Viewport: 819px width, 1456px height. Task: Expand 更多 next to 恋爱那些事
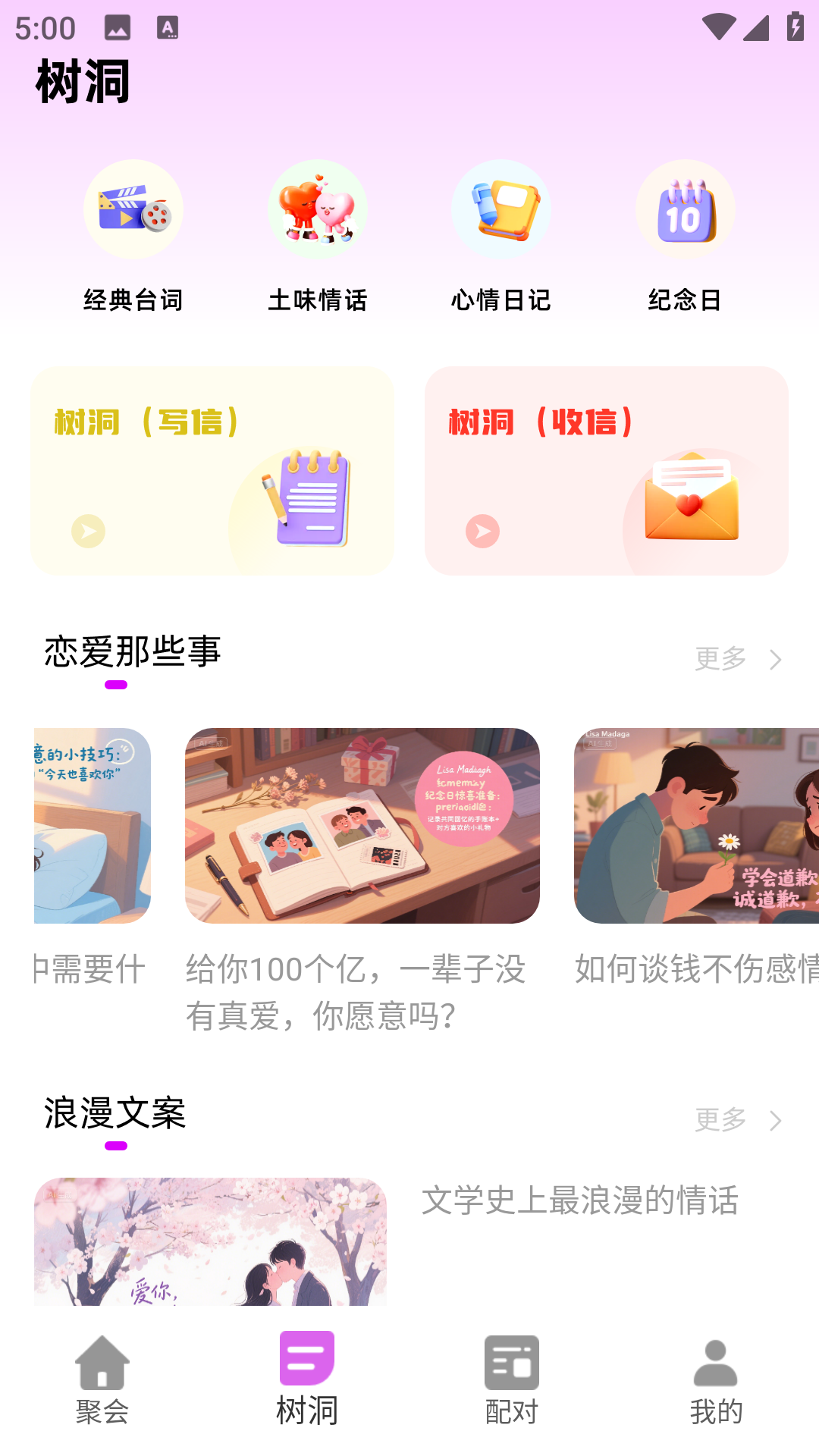coord(718,660)
